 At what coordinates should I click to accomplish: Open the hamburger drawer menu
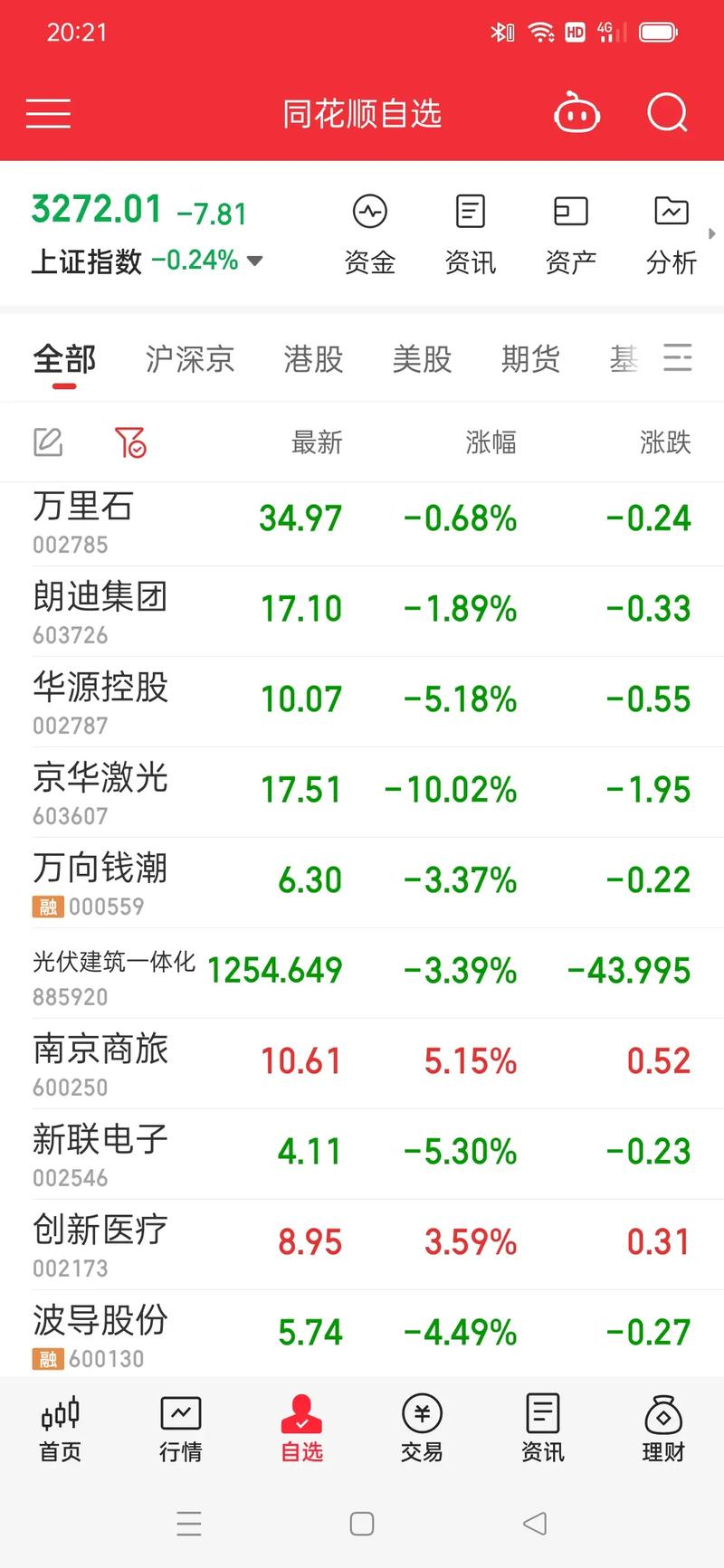[48, 114]
